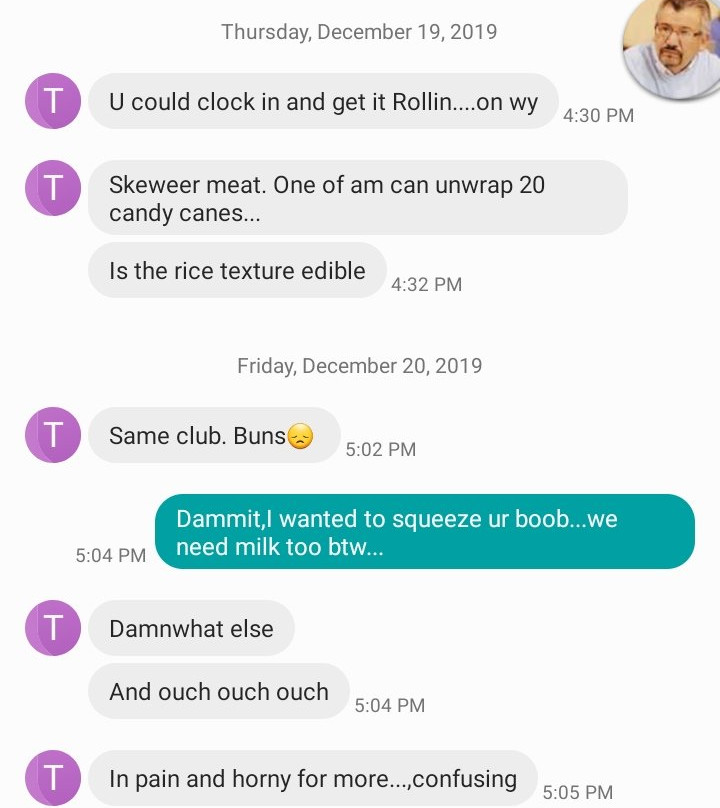Viewport: 720px width, 808px height.
Task: Tap contact avatar beside 'U could clock in'
Action: click(53, 101)
